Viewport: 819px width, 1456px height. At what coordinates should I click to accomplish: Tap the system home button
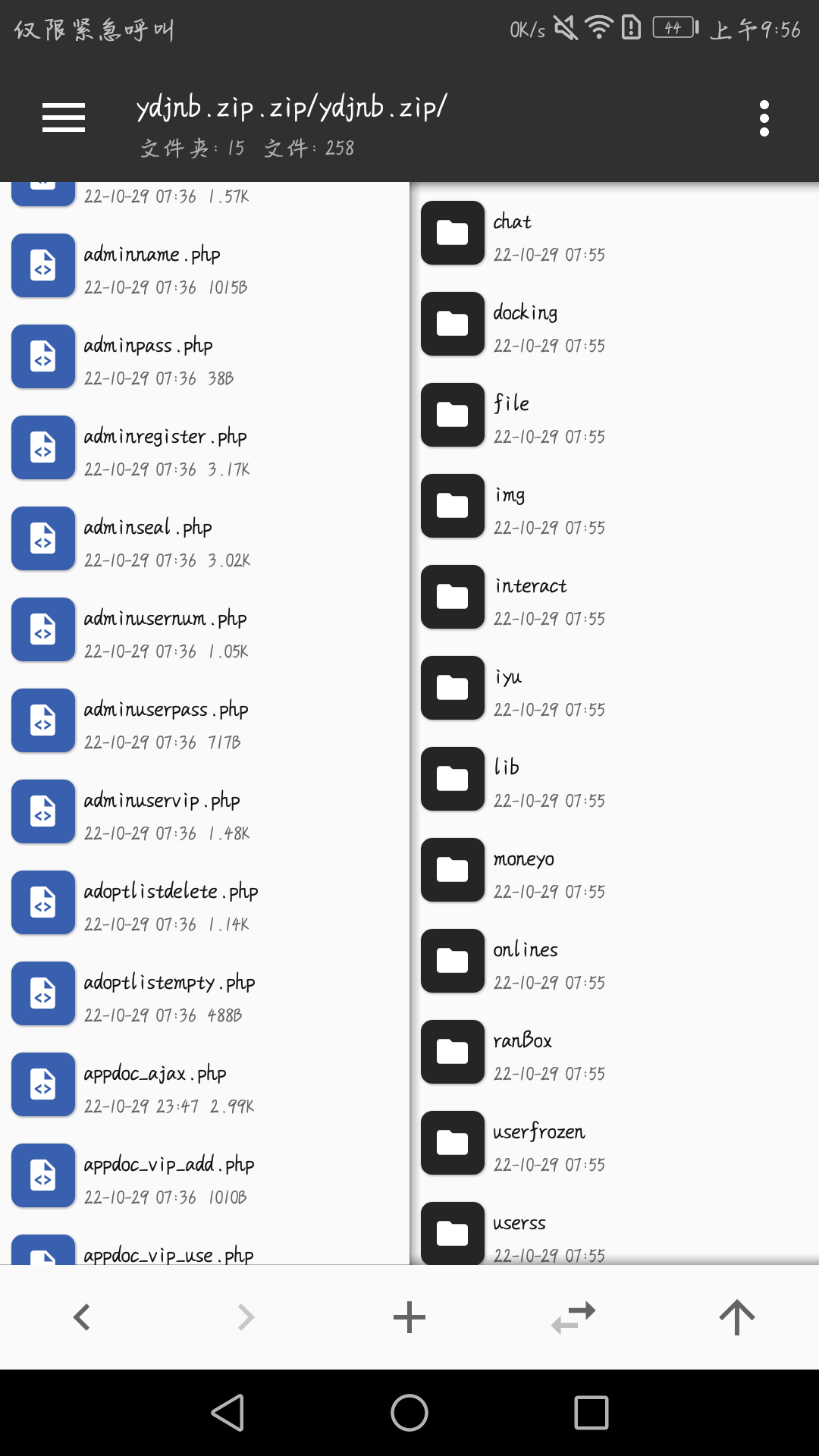tap(409, 1414)
